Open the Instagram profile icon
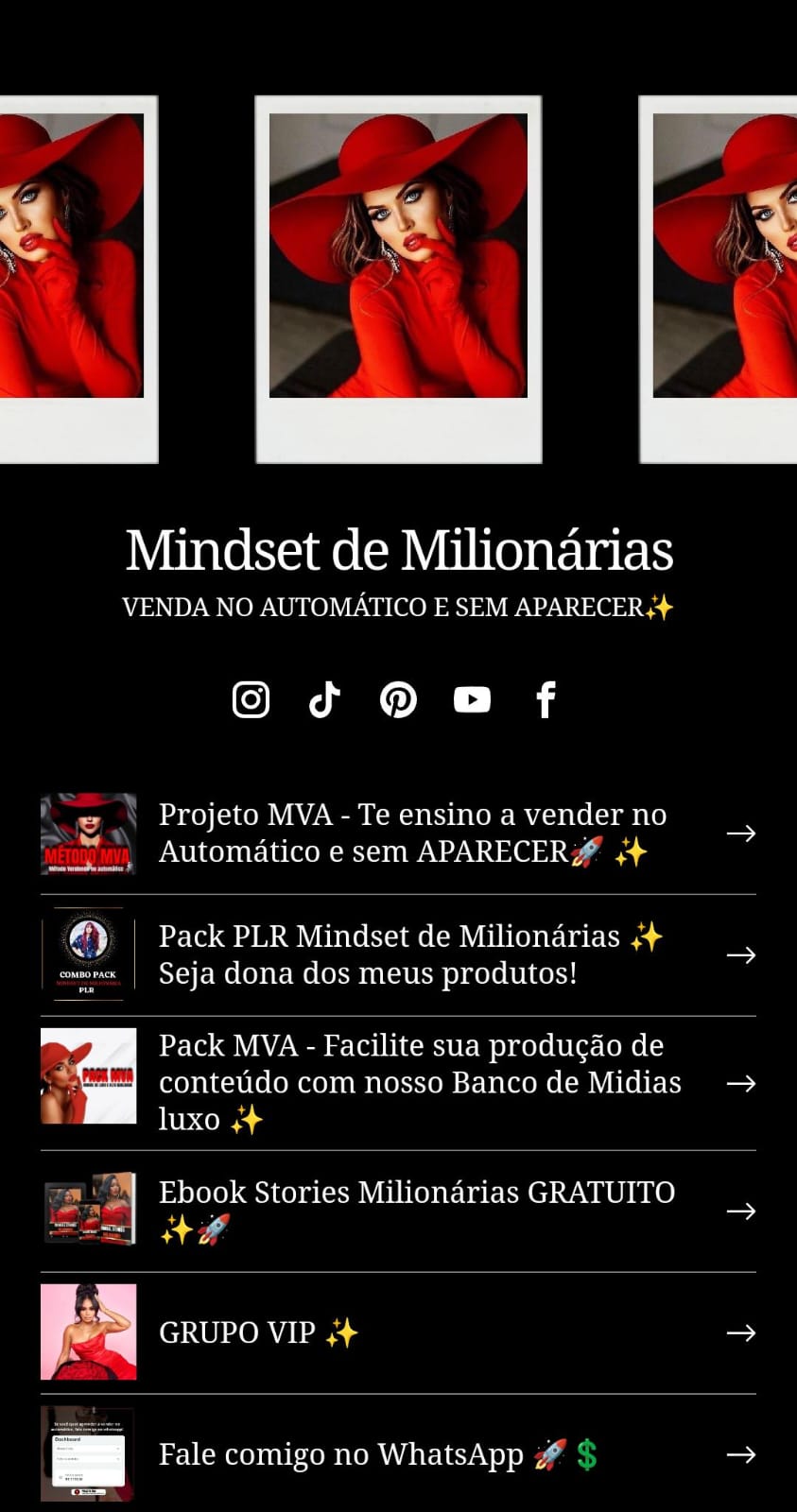 (251, 699)
